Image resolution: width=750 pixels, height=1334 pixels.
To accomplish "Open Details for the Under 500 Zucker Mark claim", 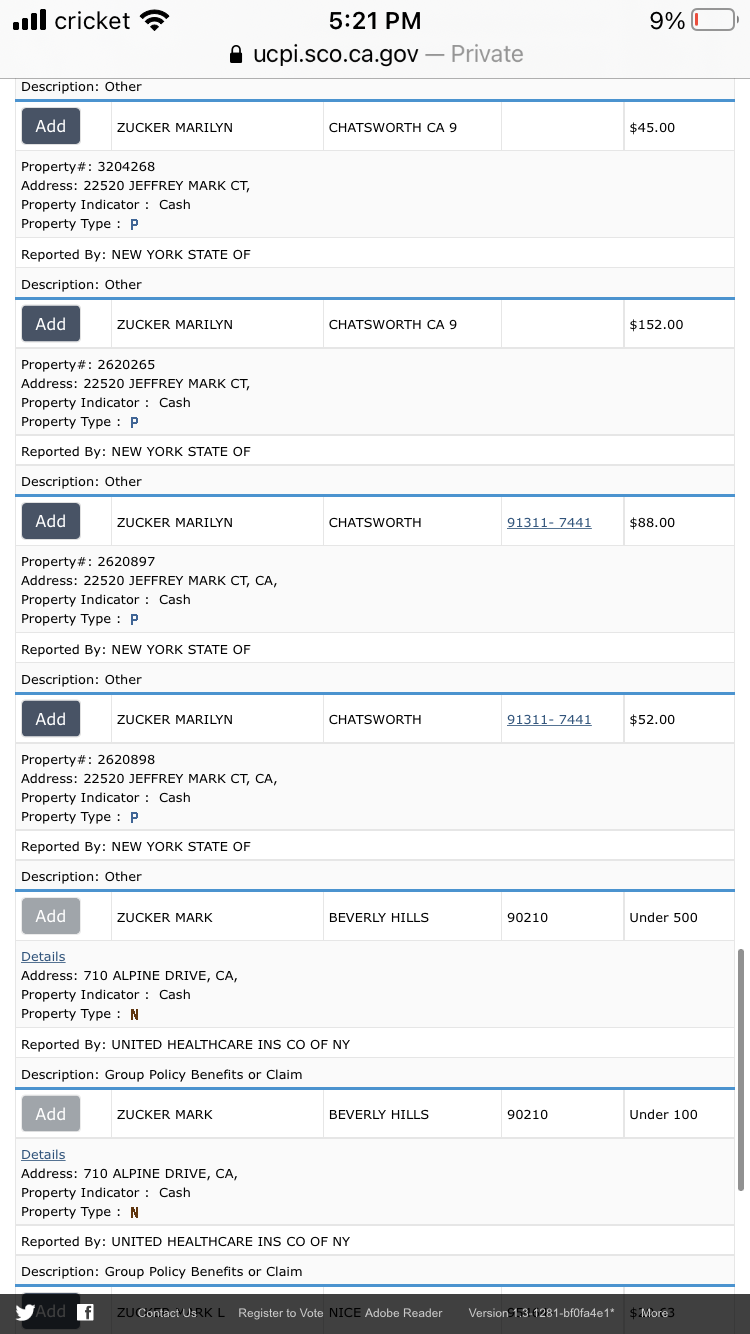I will 43,956.
